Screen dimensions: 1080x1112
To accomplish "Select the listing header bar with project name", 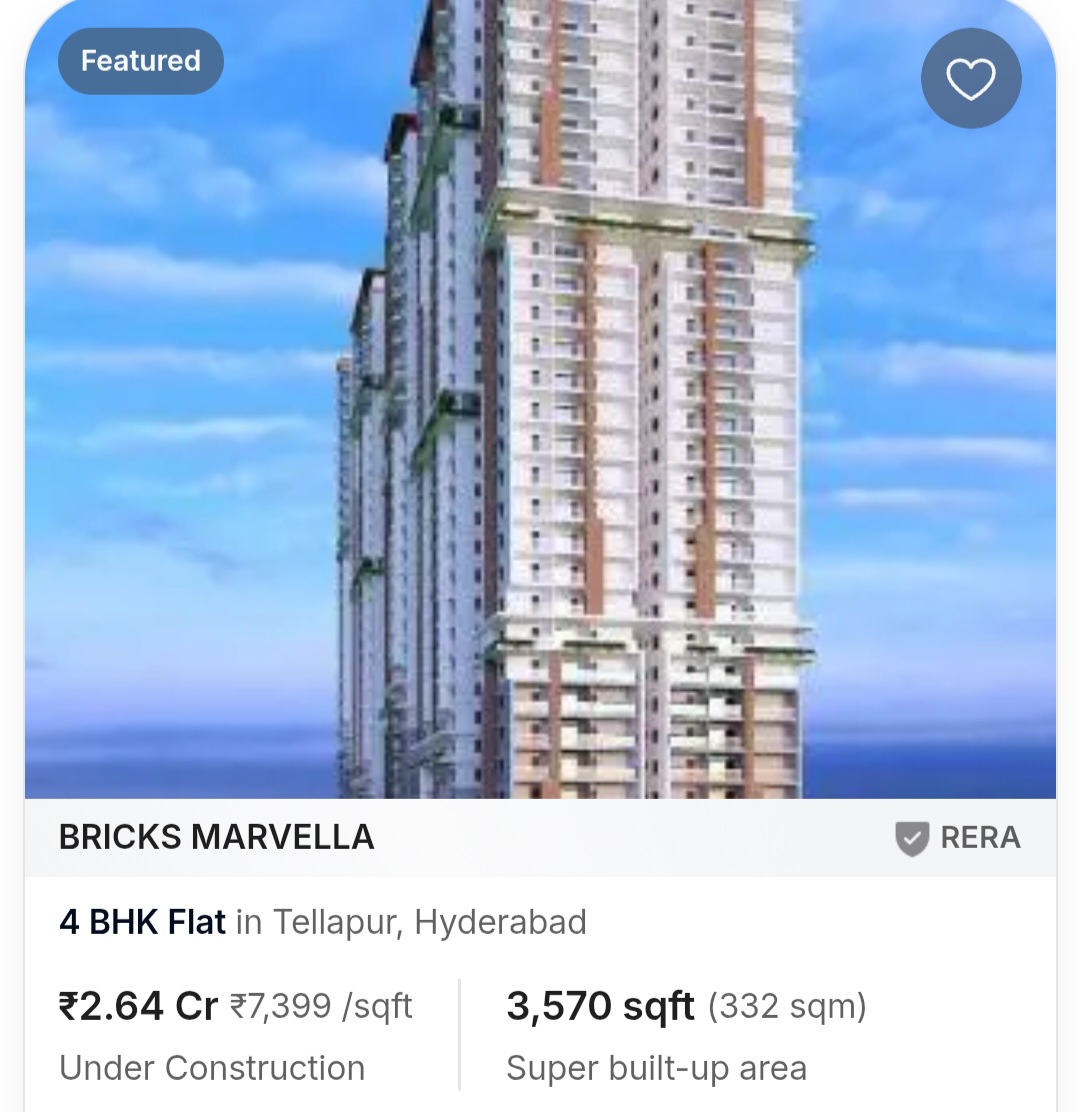I will point(540,838).
